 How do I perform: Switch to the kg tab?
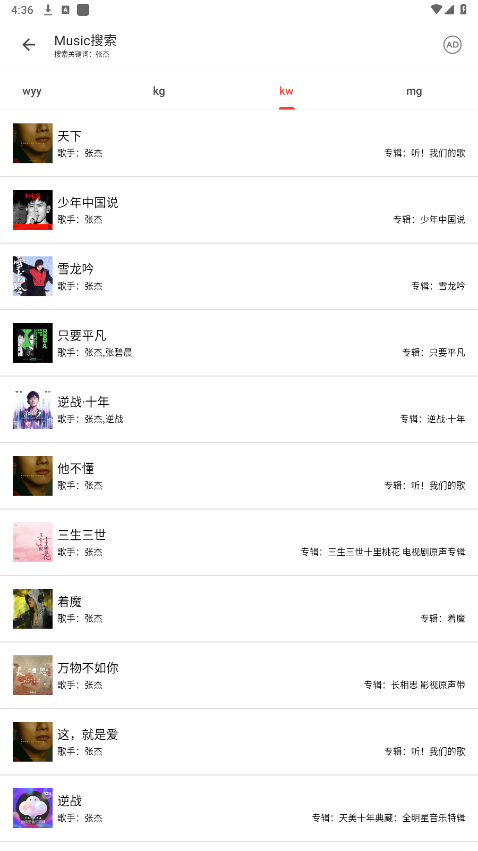(x=159, y=91)
